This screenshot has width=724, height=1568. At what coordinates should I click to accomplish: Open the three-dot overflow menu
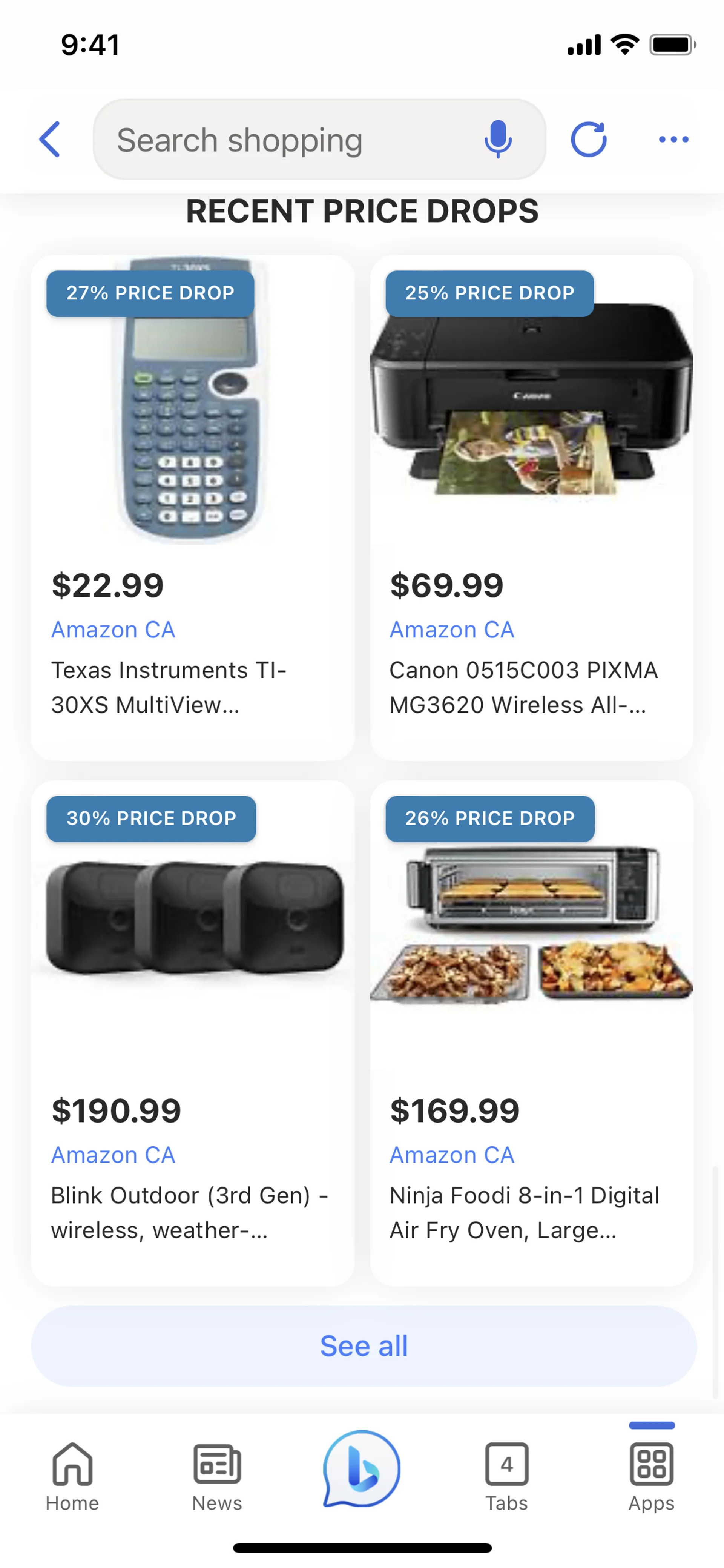(673, 140)
